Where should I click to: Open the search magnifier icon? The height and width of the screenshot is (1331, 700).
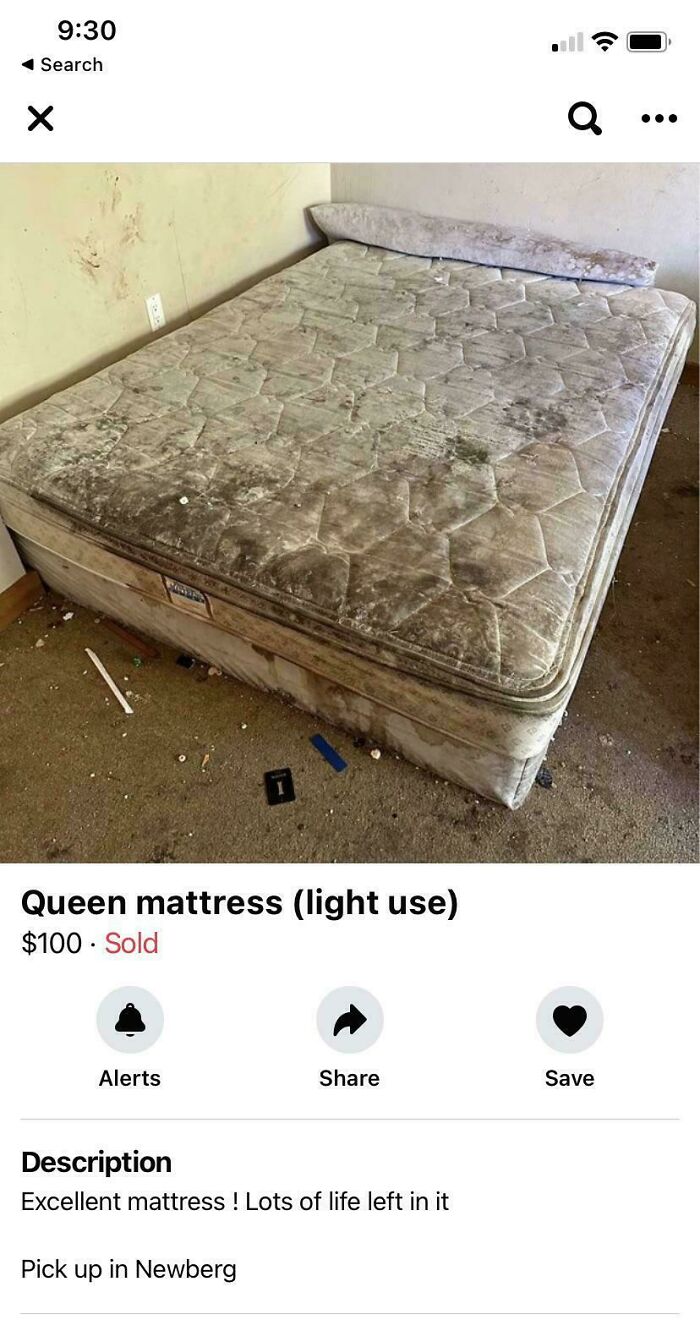coord(584,119)
